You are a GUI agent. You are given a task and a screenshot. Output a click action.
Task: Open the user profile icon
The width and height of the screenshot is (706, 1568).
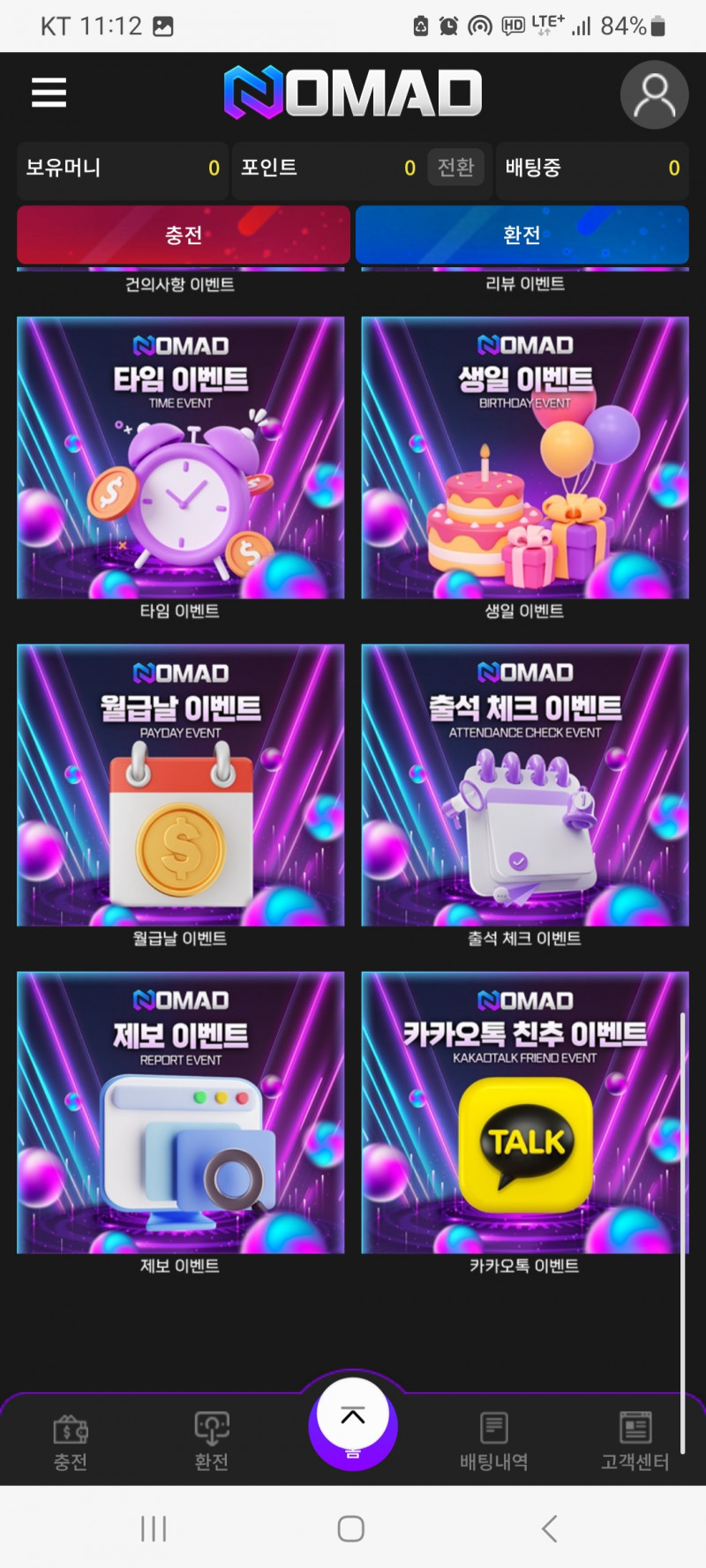(654, 95)
